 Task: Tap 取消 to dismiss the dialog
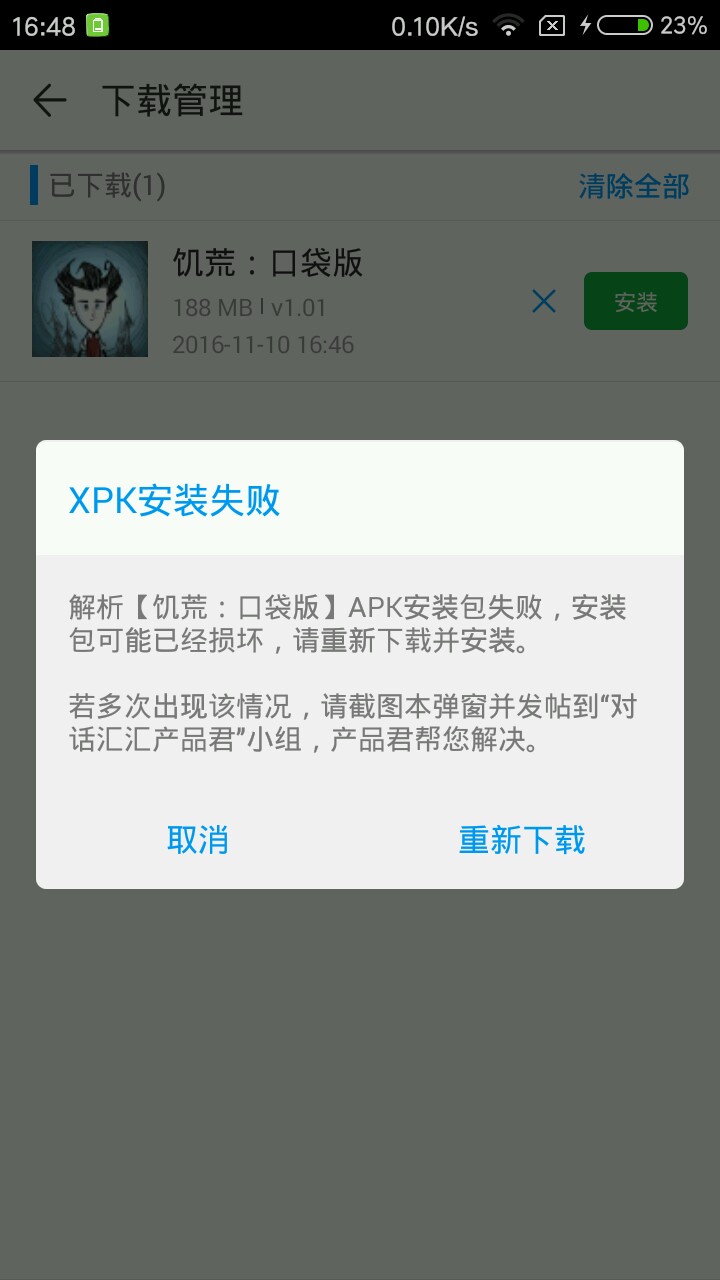[x=198, y=839]
